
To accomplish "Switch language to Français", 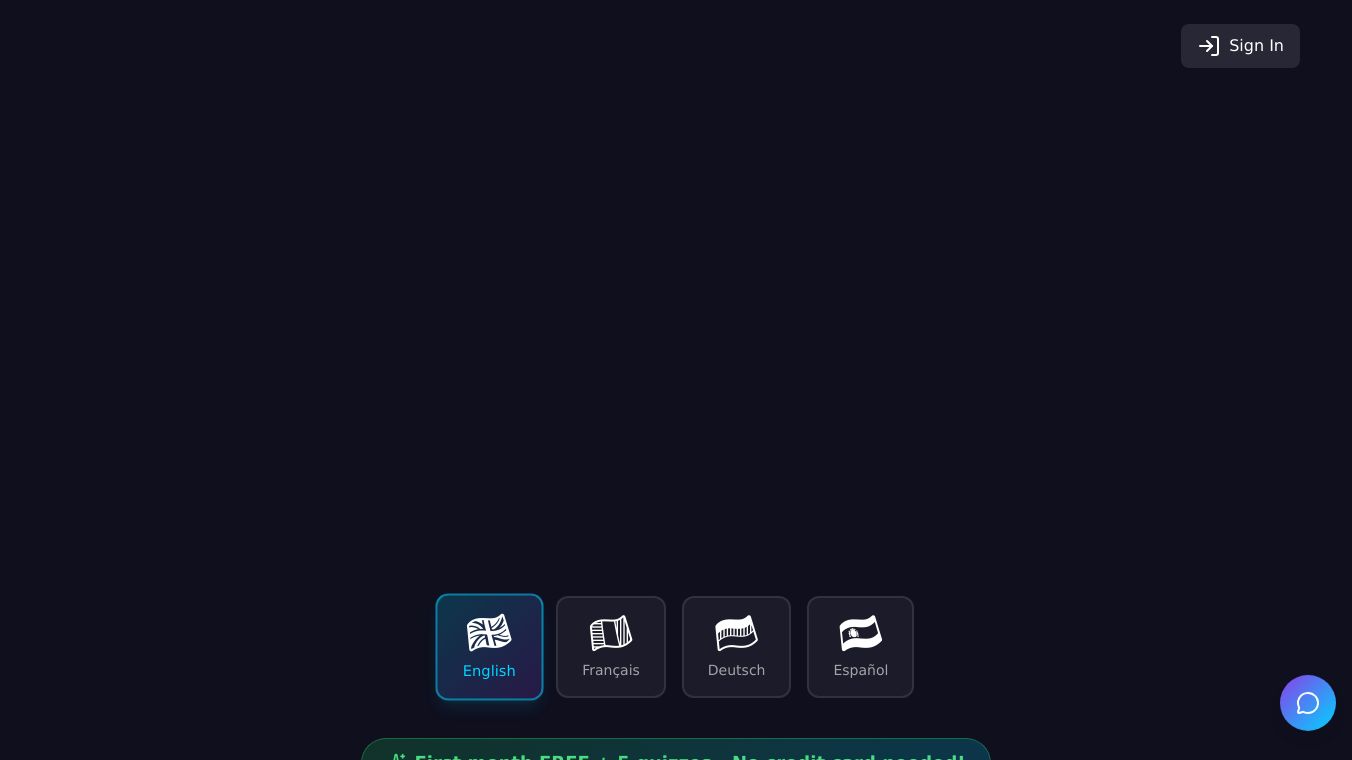I will [611, 647].
